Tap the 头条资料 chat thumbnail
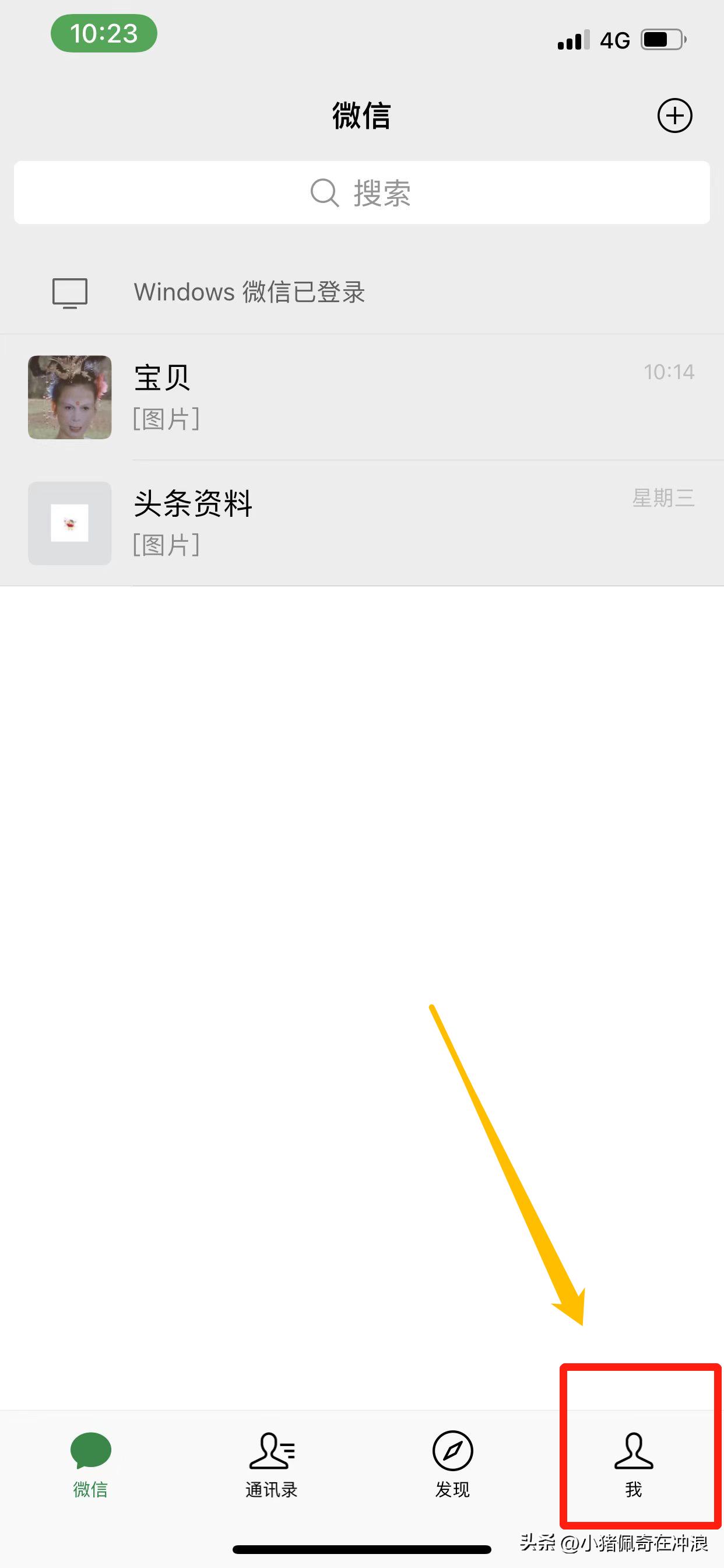The height and width of the screenshot is (1568, 724). coord(69,523)
